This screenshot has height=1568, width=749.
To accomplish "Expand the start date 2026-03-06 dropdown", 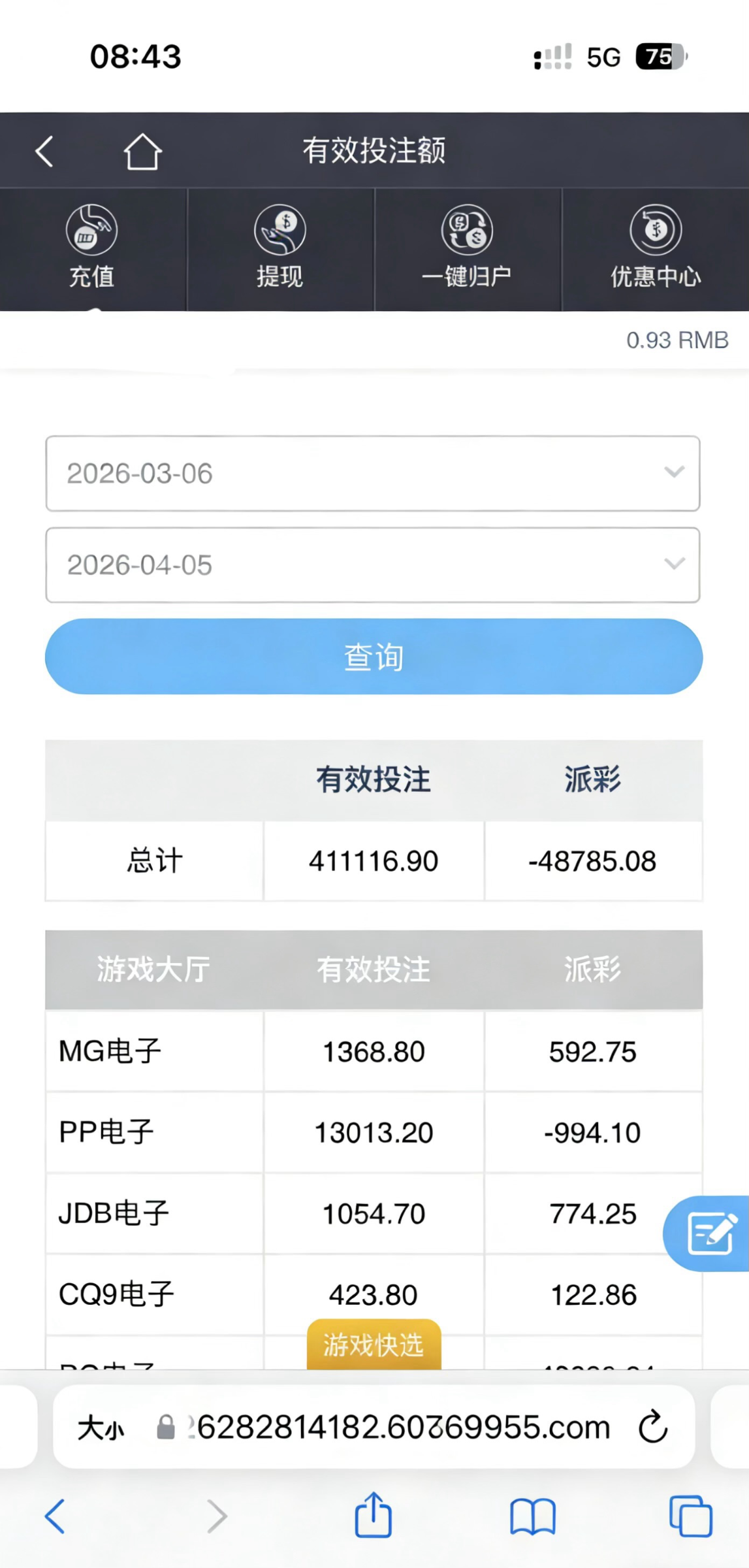I will (372, 473).
